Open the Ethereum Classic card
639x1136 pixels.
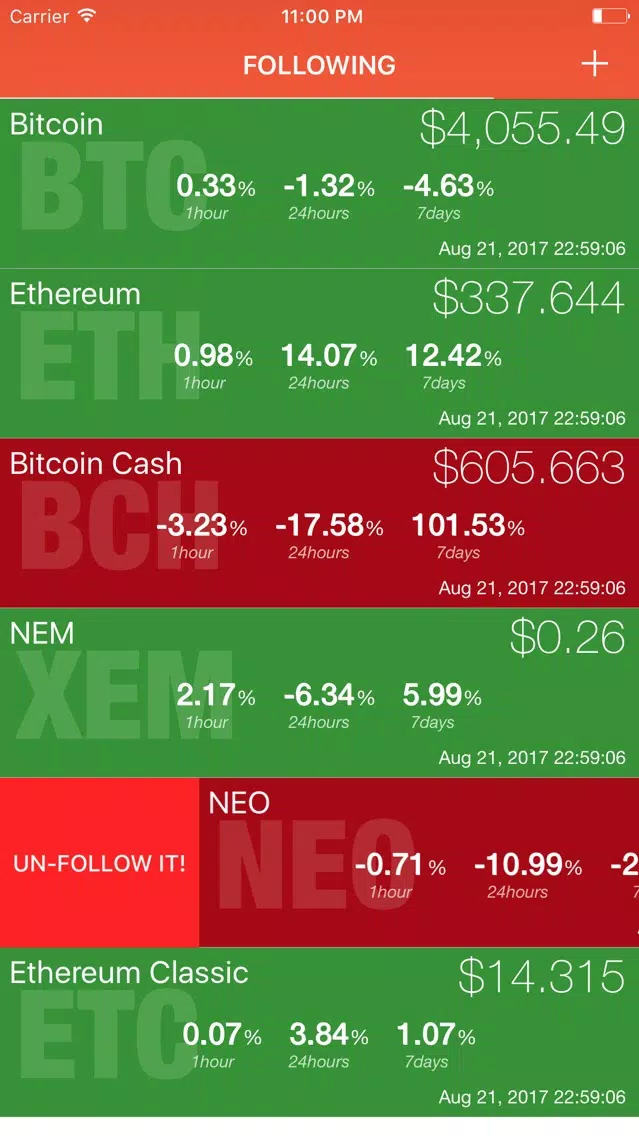point(320,1032)
